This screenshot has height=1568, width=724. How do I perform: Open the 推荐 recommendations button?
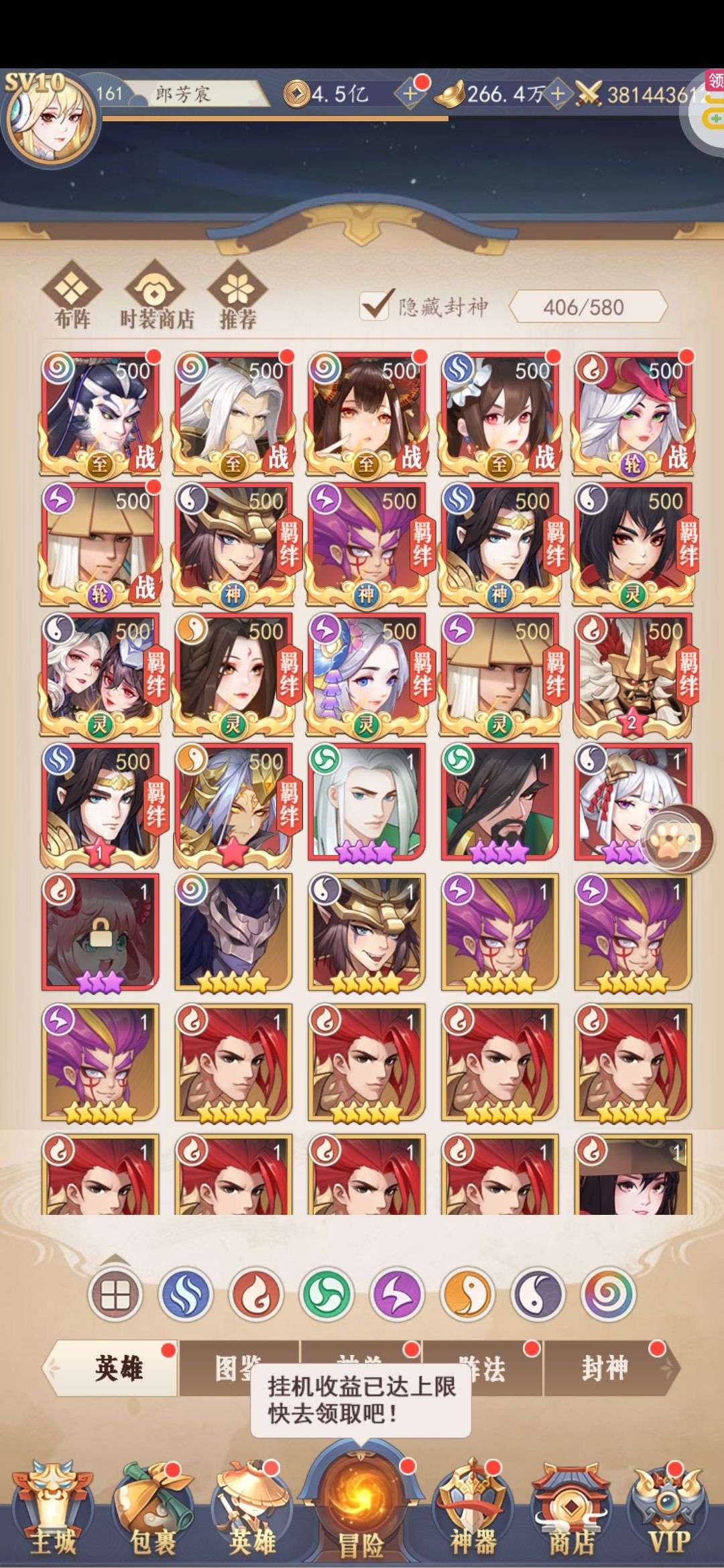click(x=238, y=296)
